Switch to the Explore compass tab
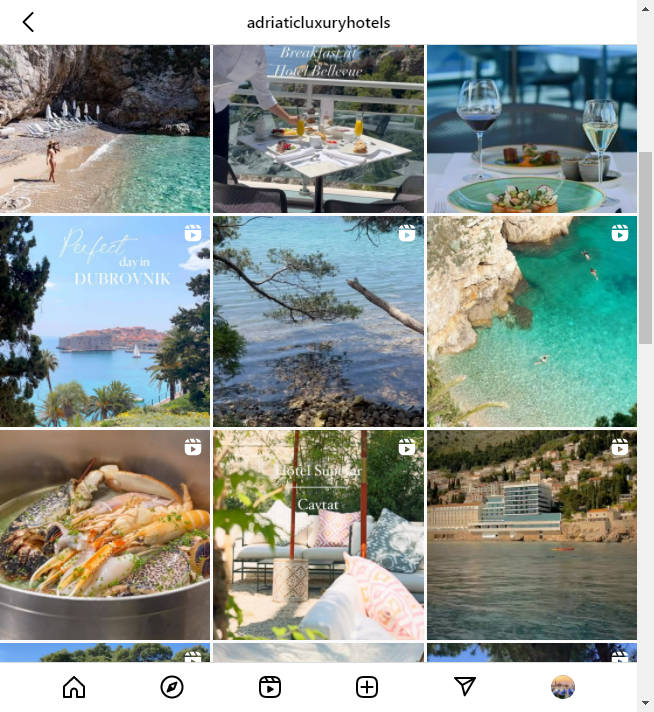 pyautogui.click(x=172, y=687)
